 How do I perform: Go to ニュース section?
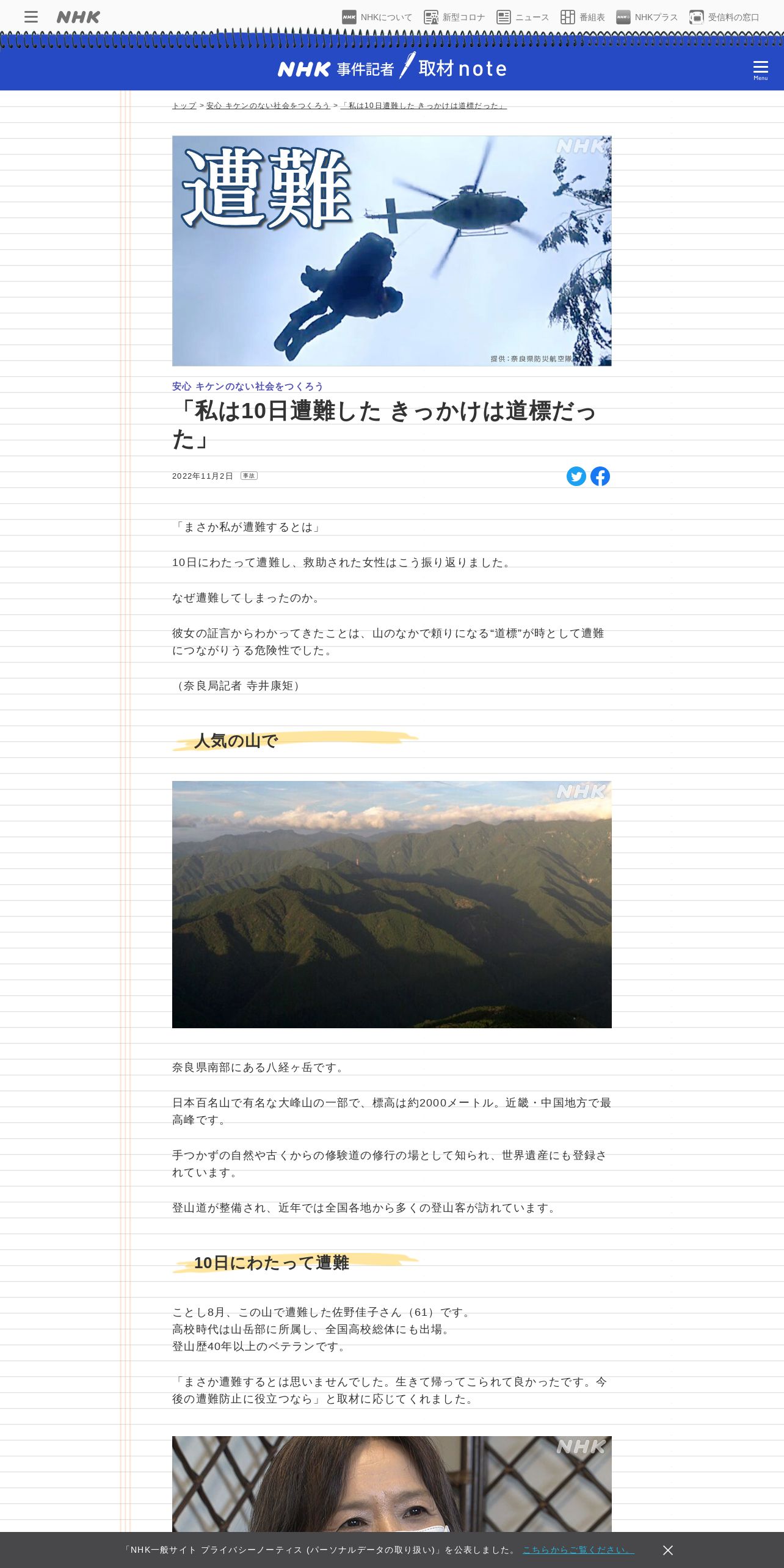[x=523, y=17]
